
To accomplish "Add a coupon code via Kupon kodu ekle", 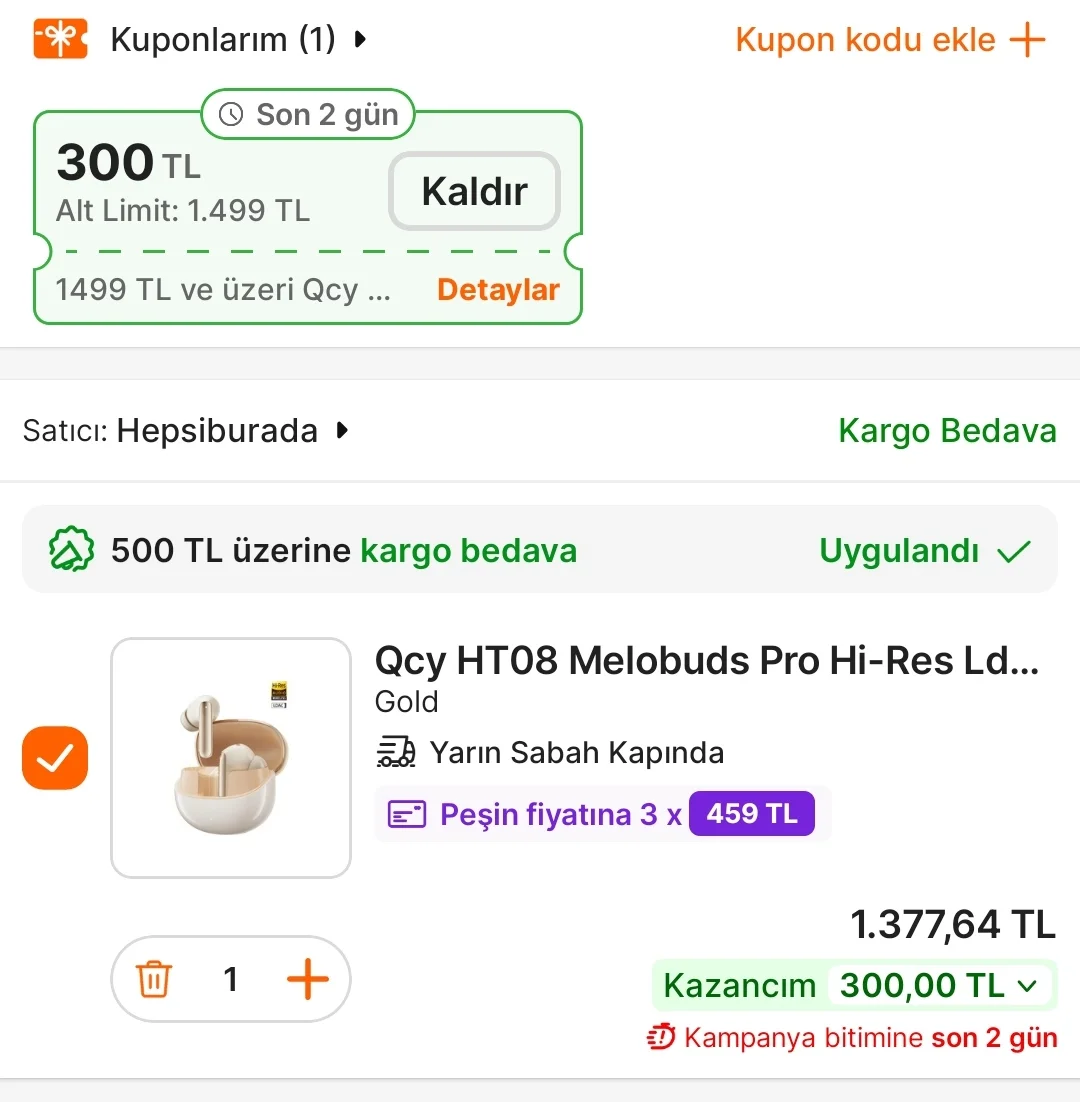I will 890,40.
